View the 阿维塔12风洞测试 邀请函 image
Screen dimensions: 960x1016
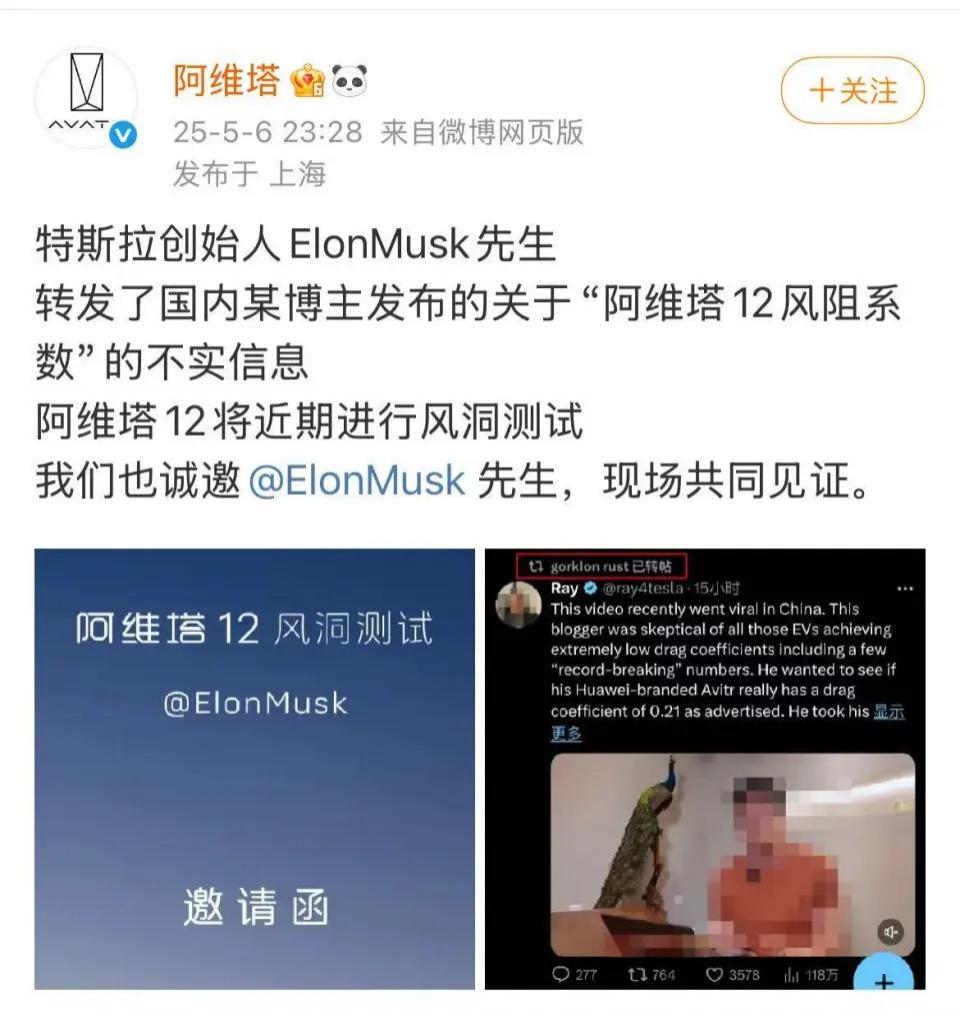point(255,768)
